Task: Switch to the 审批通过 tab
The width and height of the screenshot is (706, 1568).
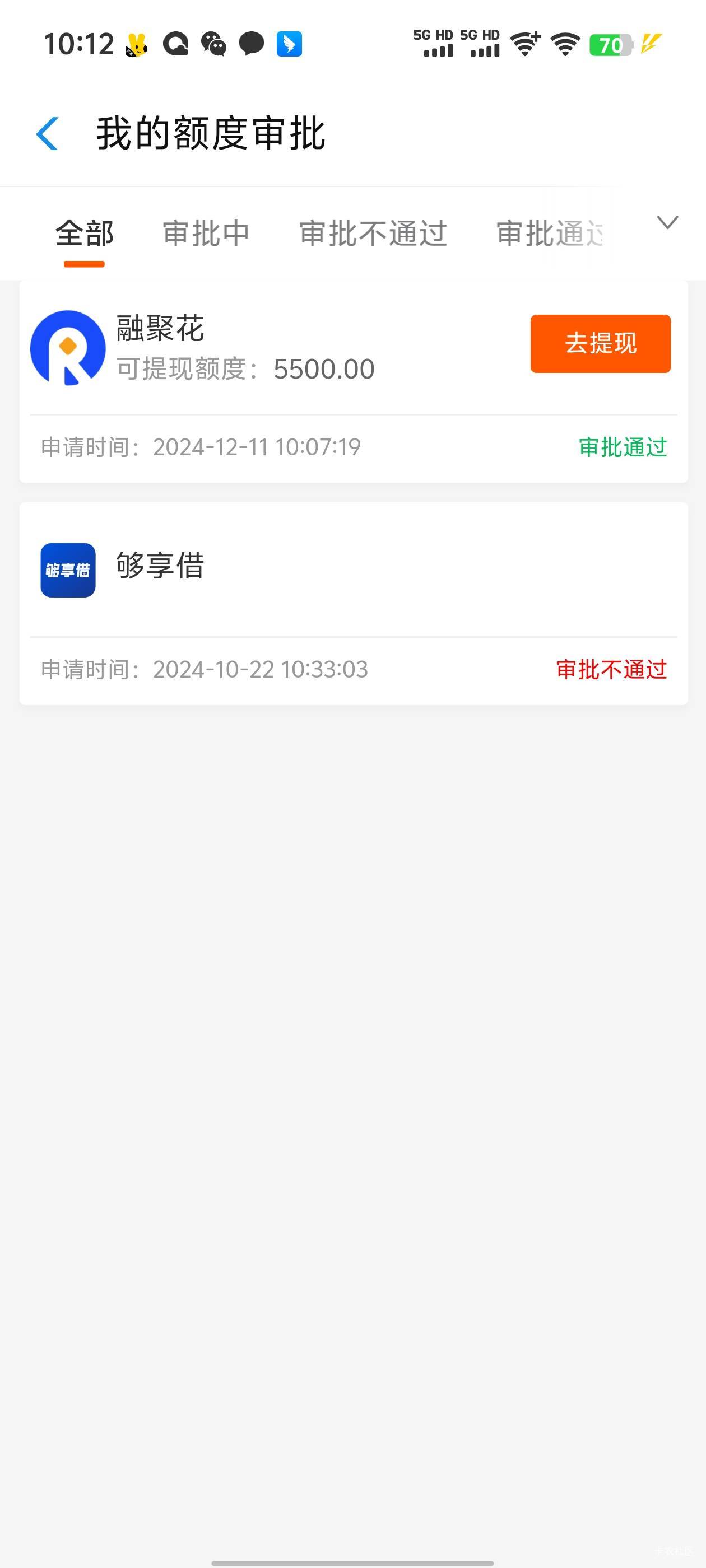Action: point(550,234)
